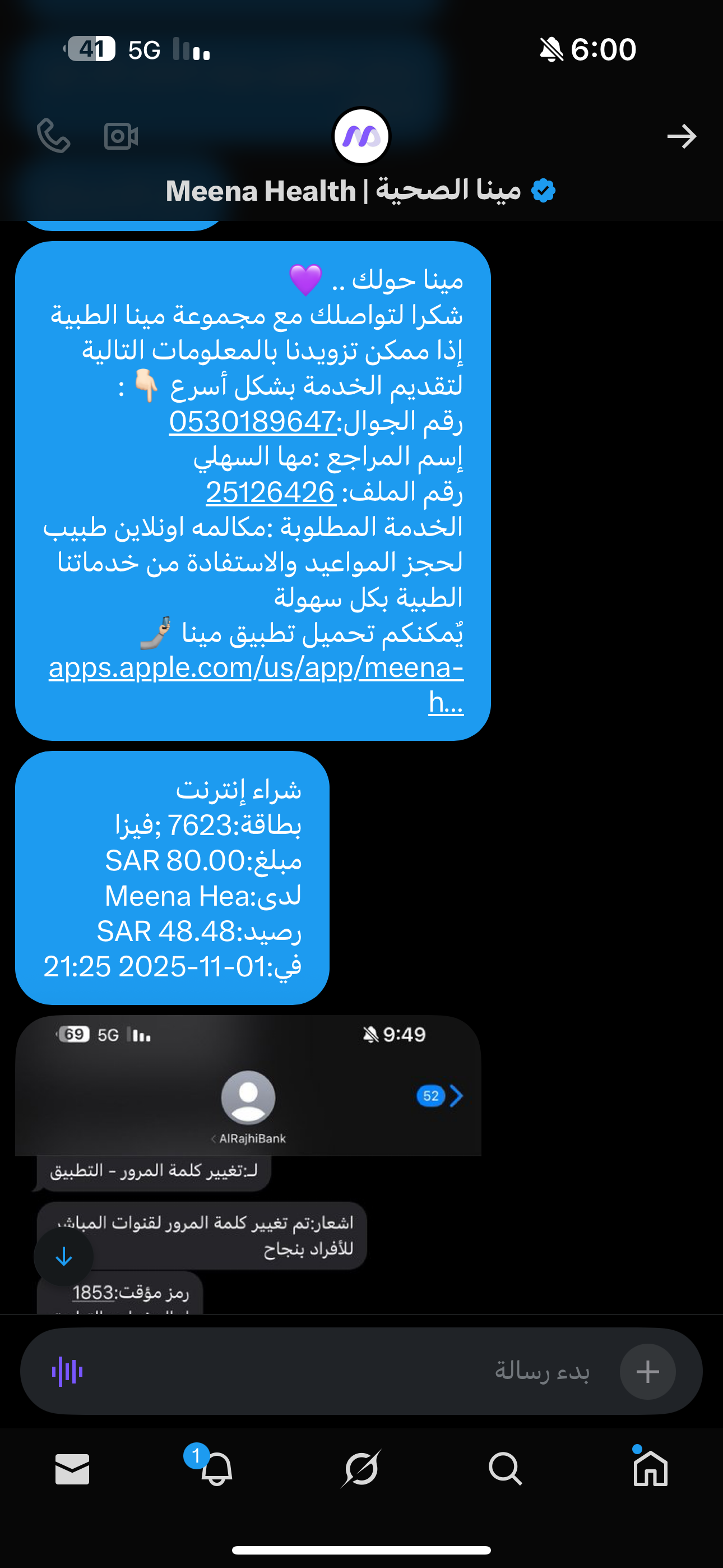Open the Notifications tab
Viewport: 723px width, 1568px height.
pyautogui.click(x=216, y=1469)
